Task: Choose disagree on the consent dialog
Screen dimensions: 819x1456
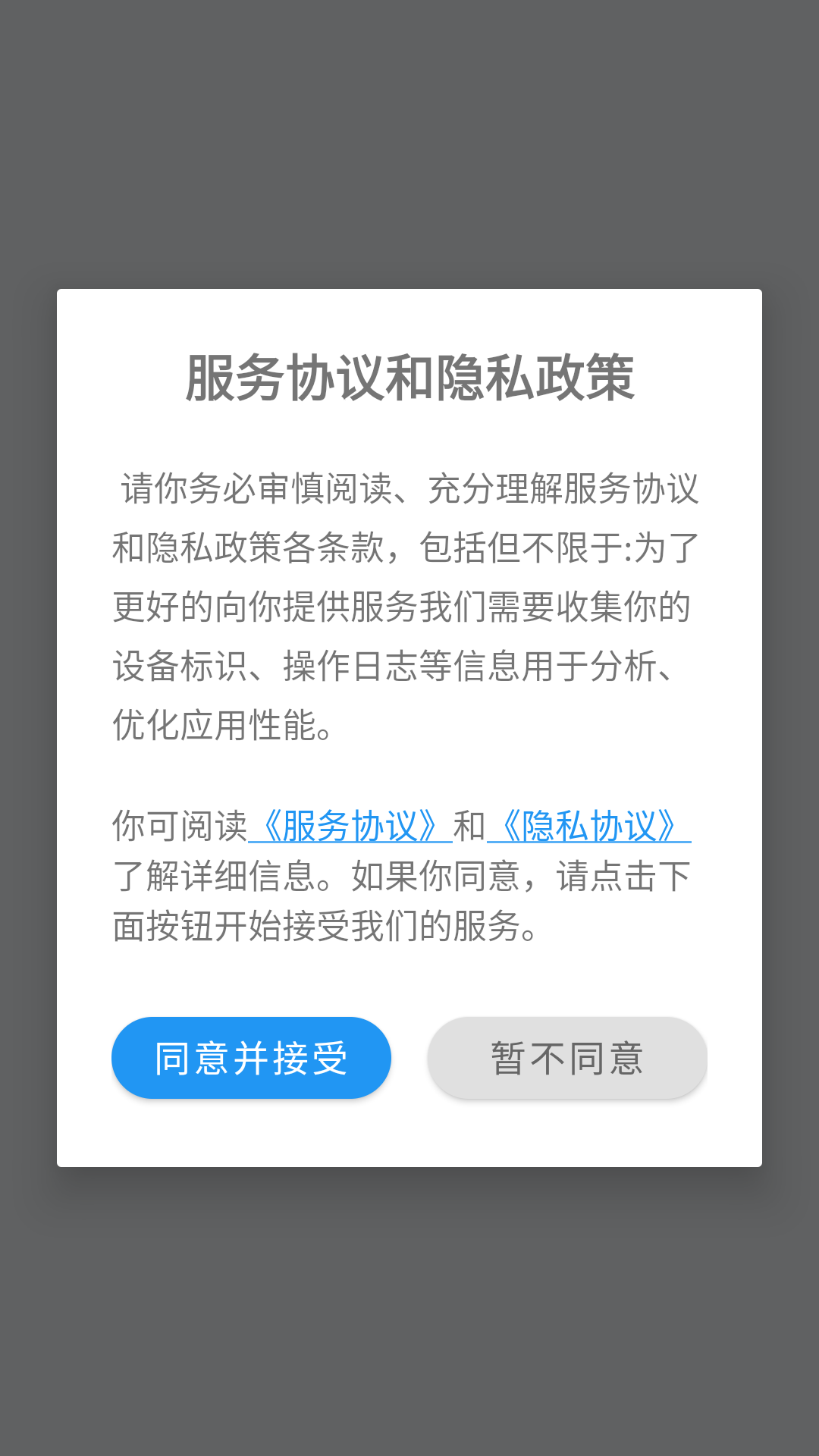Action: tap(566, 1057)
